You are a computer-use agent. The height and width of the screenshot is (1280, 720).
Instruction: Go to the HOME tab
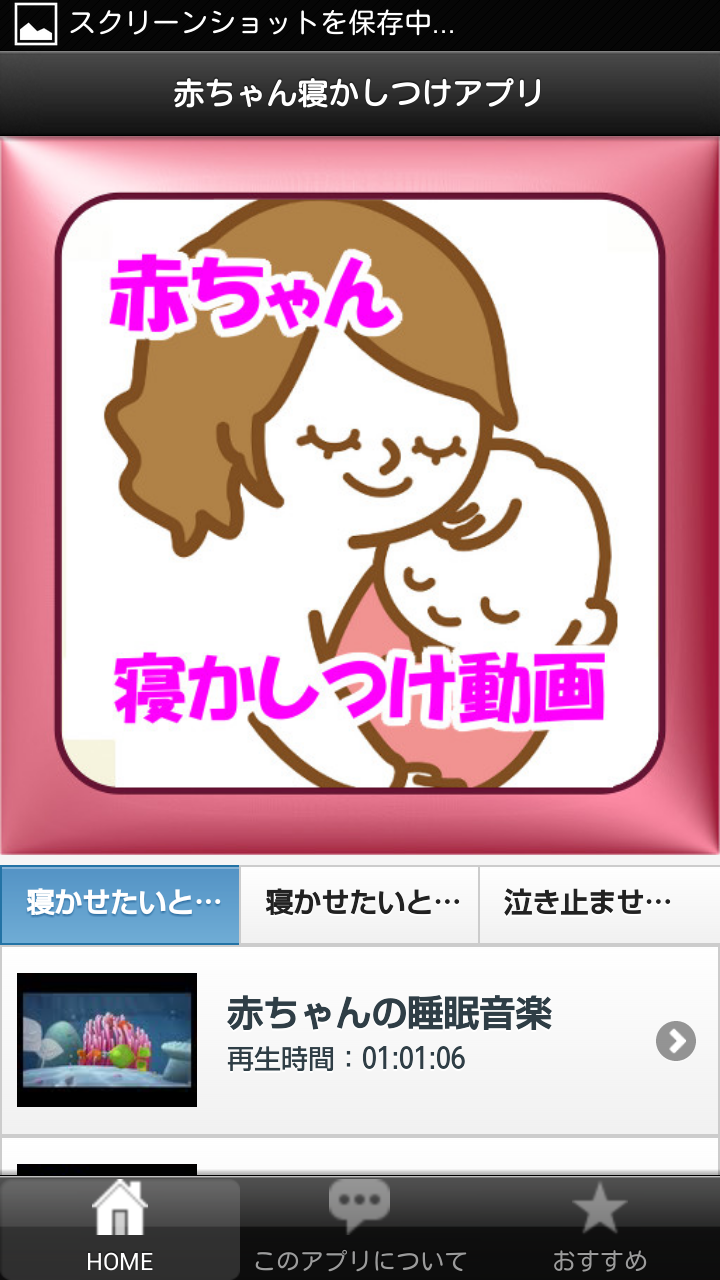pos(120,1228)
